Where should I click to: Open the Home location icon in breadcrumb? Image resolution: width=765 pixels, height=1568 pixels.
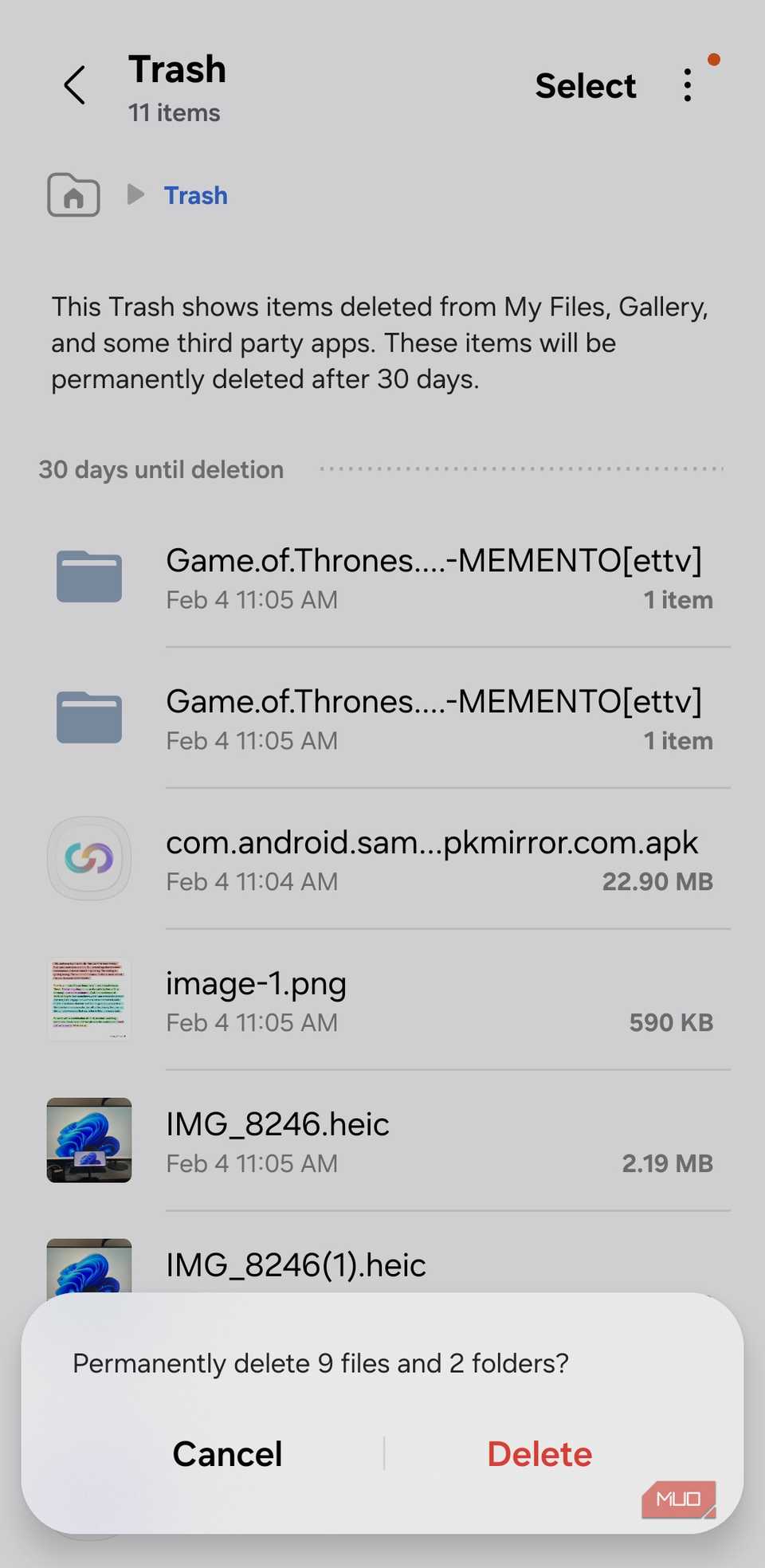coord(73,195)
